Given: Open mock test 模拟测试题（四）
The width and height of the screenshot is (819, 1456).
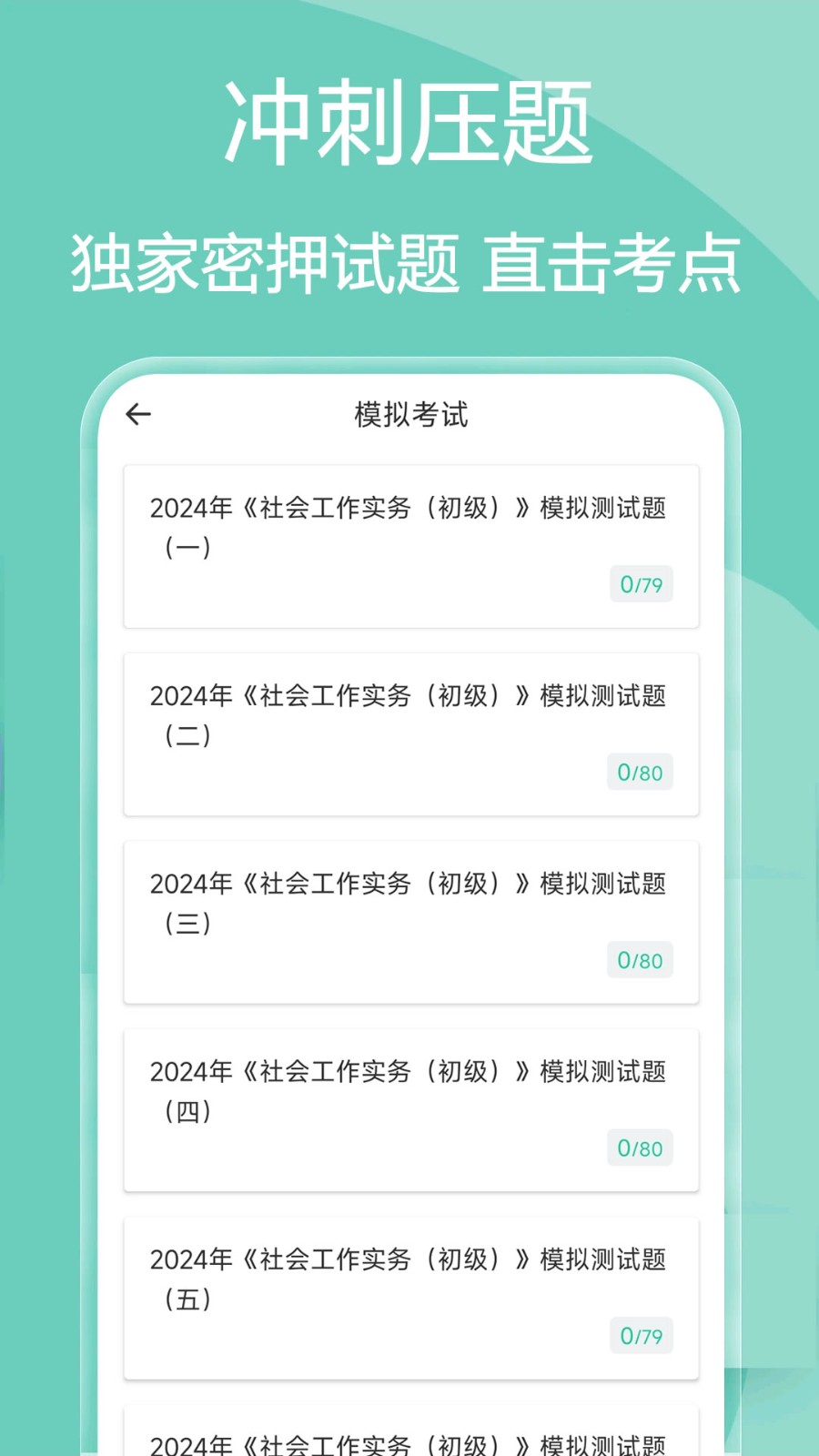Looking at the screenshot, I should 409,1110.
